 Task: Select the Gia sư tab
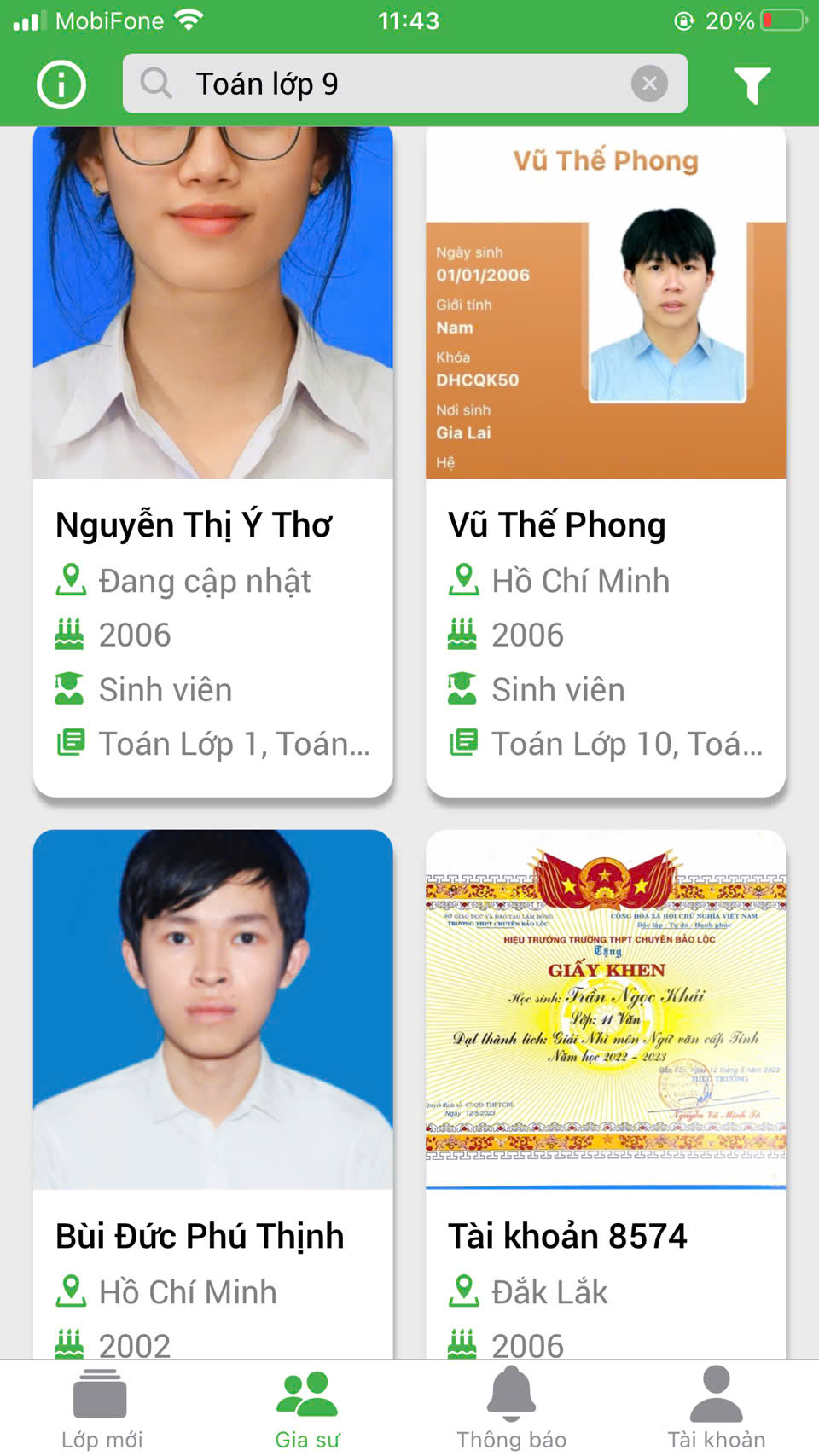pos(307,1407)
